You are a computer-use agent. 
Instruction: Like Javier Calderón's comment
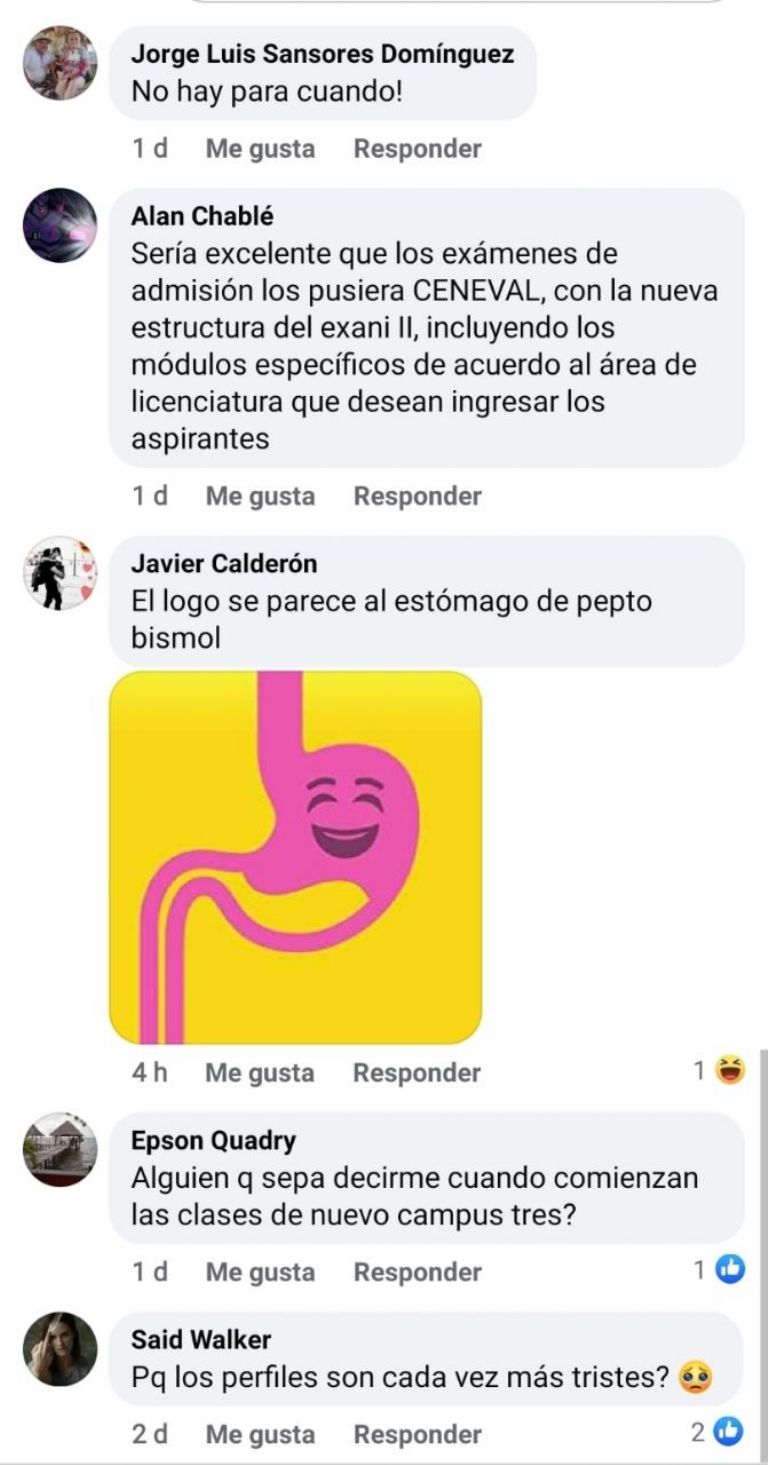click(x=260, y=1073)
